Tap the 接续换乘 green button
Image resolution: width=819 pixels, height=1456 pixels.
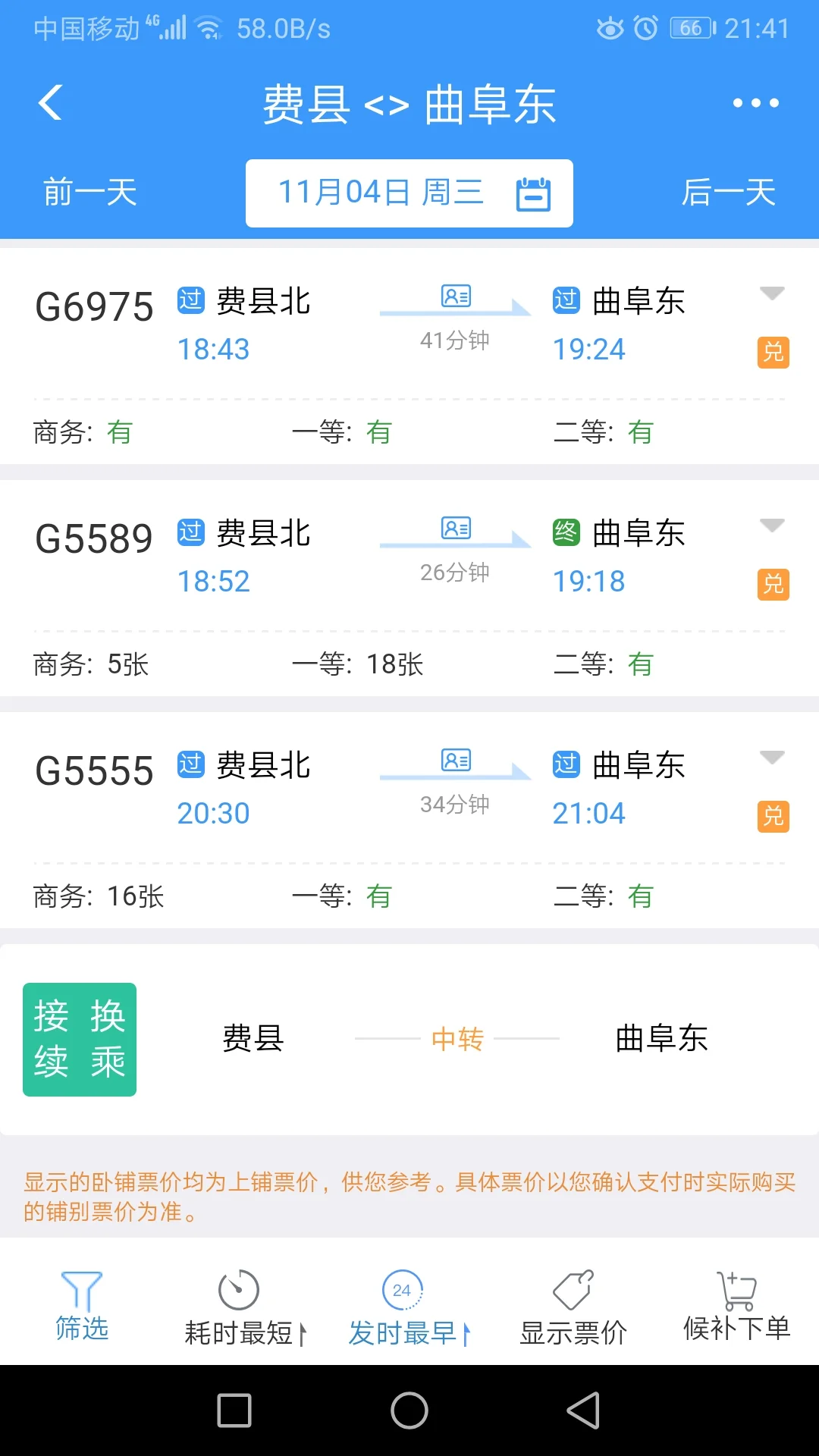pos(79,1039)
